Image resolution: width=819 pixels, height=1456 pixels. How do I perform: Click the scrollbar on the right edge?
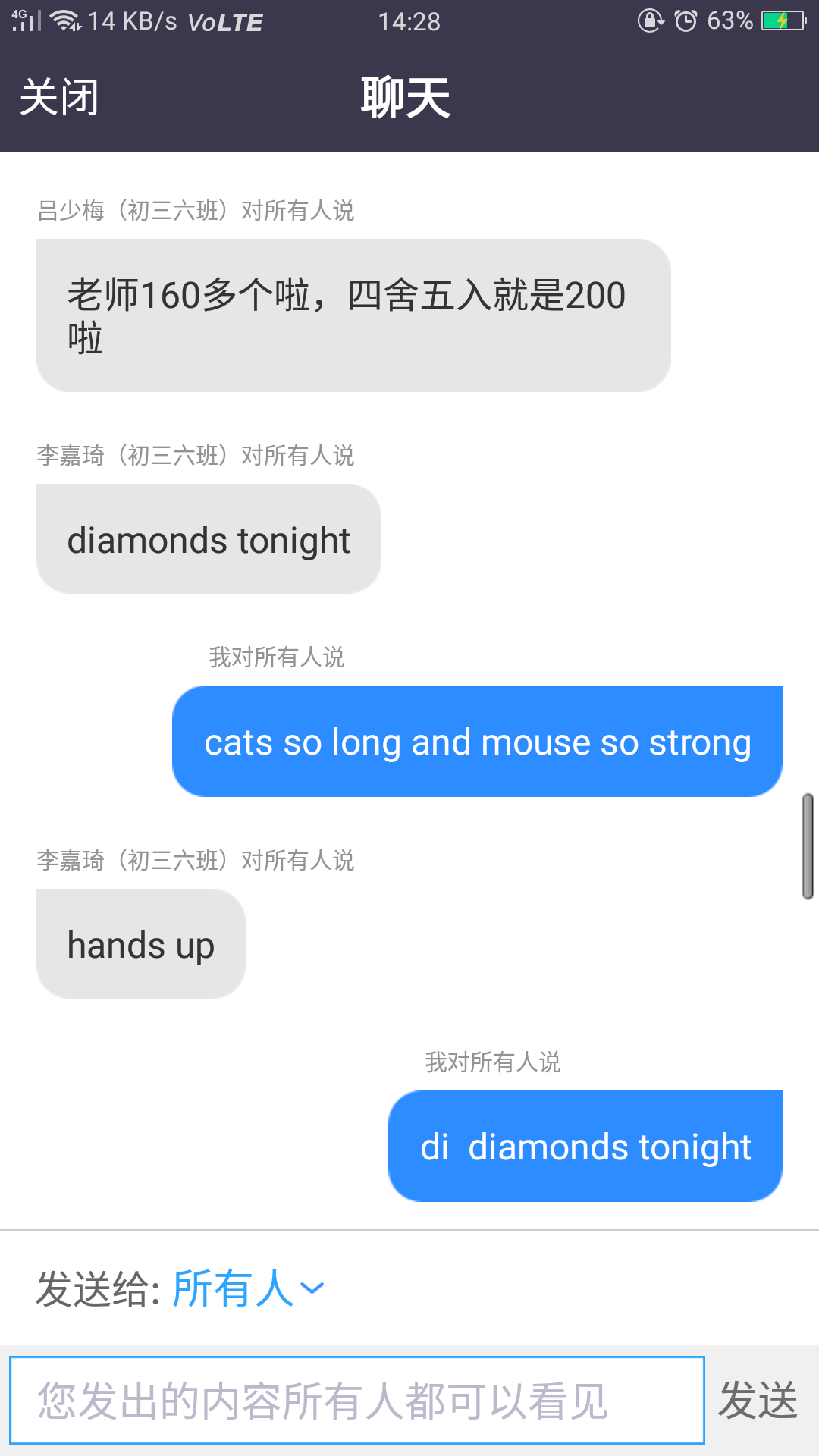coord(806,846)
